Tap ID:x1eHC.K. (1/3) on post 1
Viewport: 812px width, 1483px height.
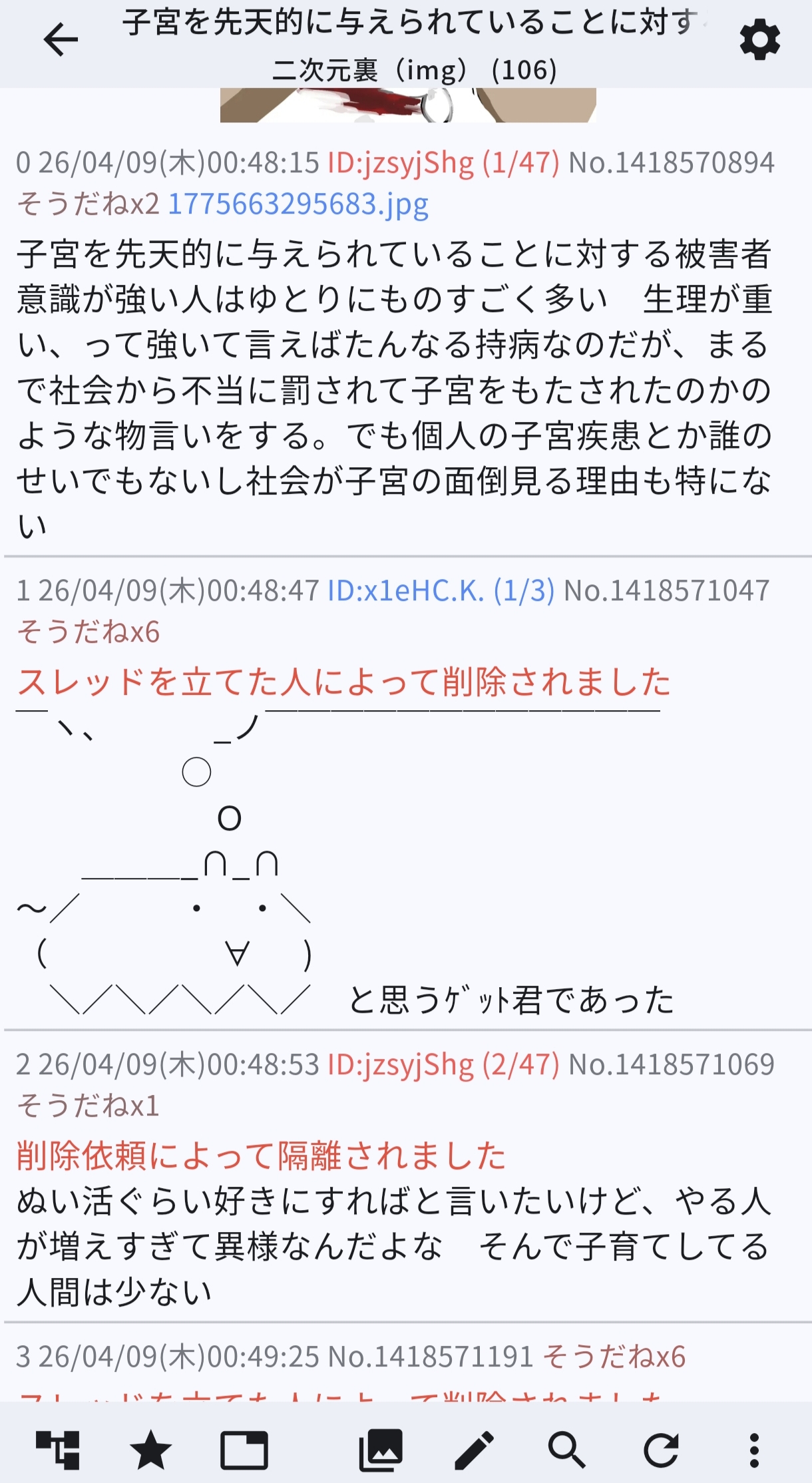[x=441, y=591]
